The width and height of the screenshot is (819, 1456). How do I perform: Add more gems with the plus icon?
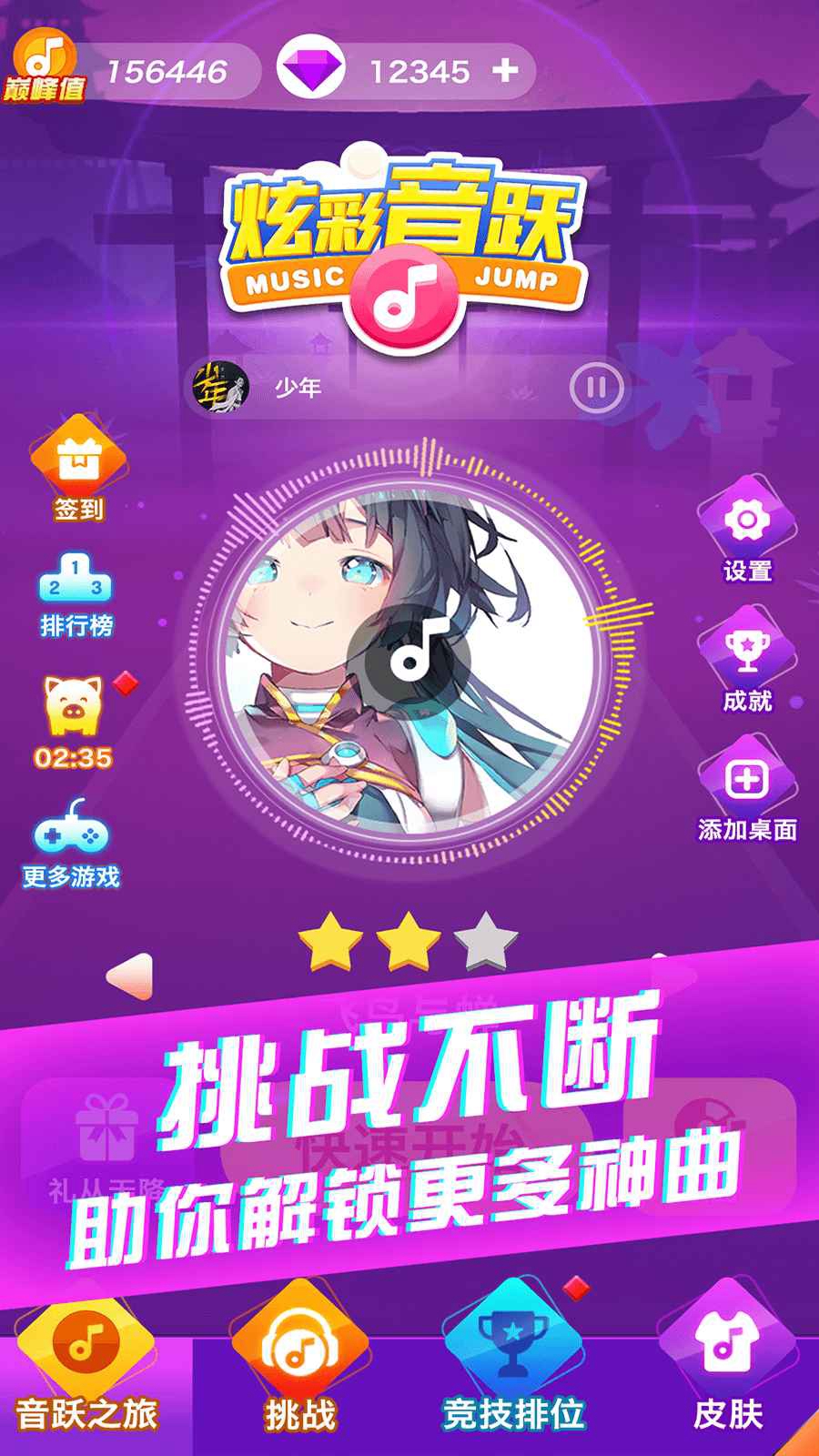(x=505, y=71)
